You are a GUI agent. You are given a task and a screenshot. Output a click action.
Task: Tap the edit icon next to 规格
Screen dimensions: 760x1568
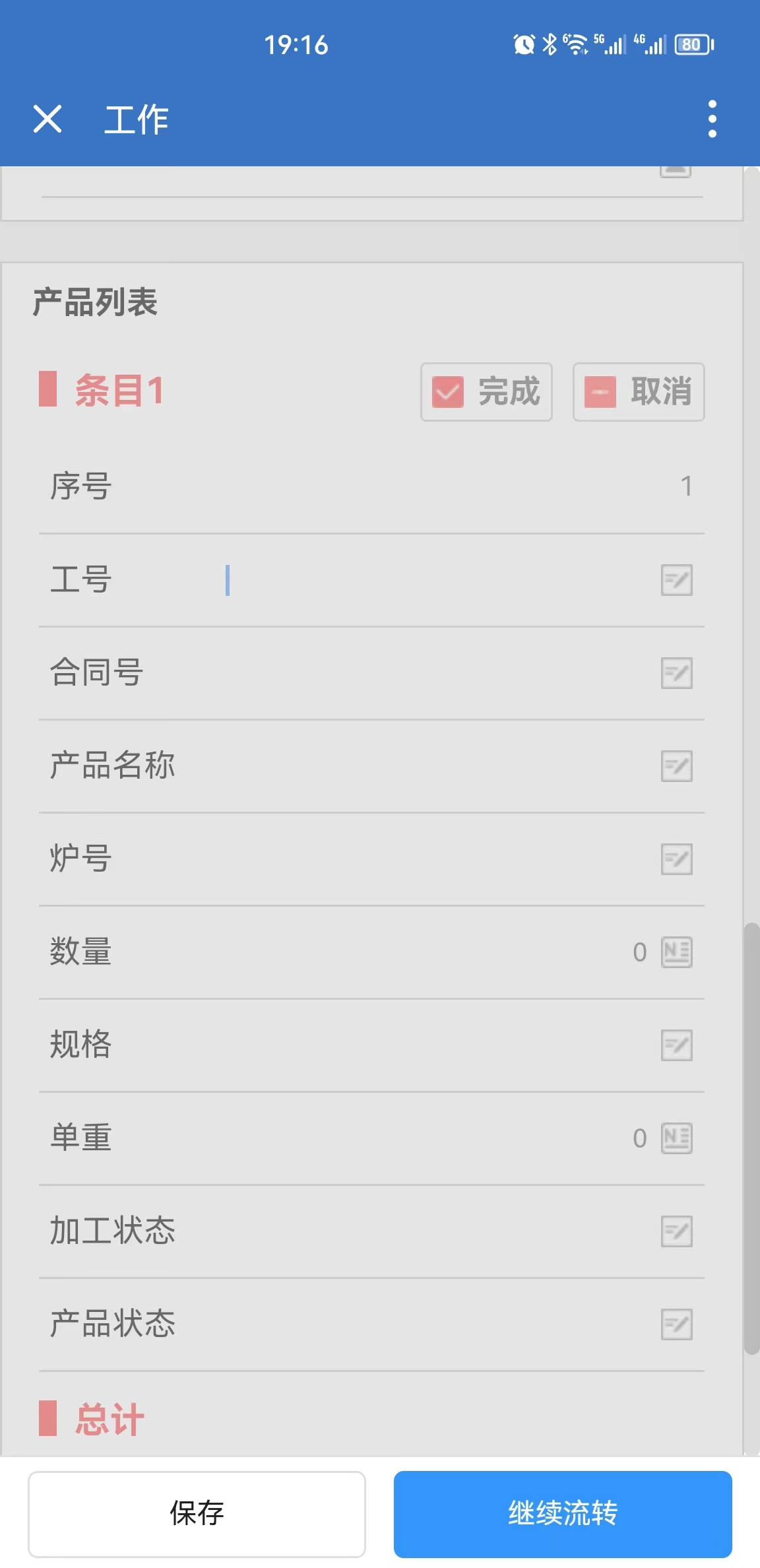[676, 1045]
